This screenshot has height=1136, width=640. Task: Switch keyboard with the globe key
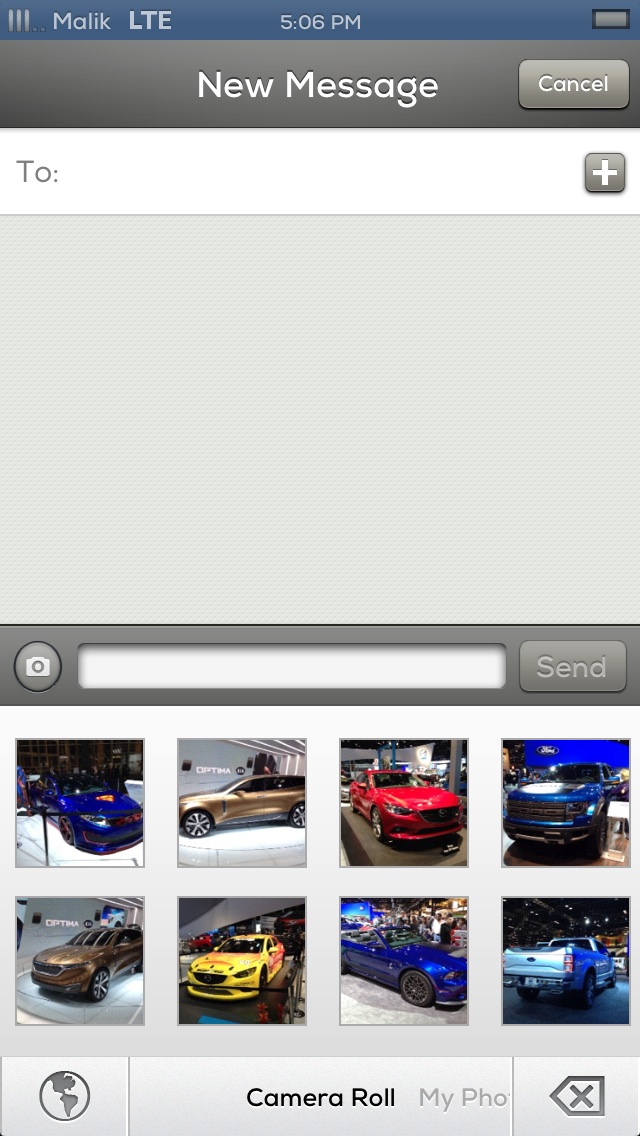[65, 1097]
